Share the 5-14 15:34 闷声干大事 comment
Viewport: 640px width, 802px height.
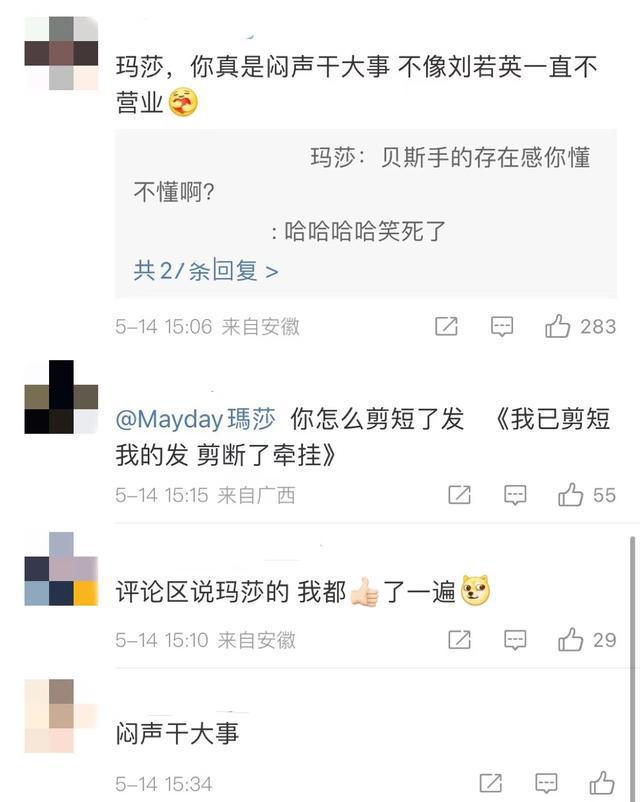point(490,783)
